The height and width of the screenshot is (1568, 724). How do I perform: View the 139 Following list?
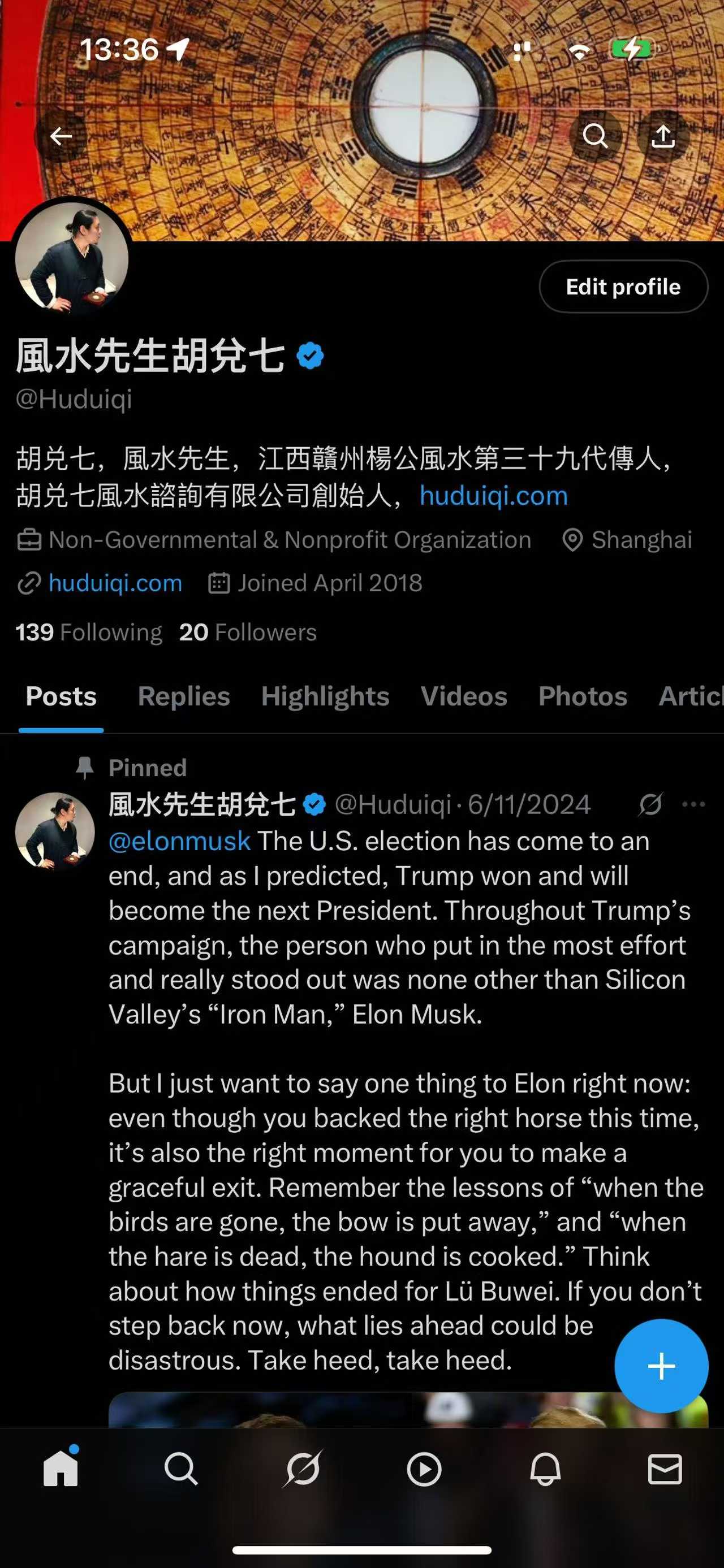coord(89,632)
